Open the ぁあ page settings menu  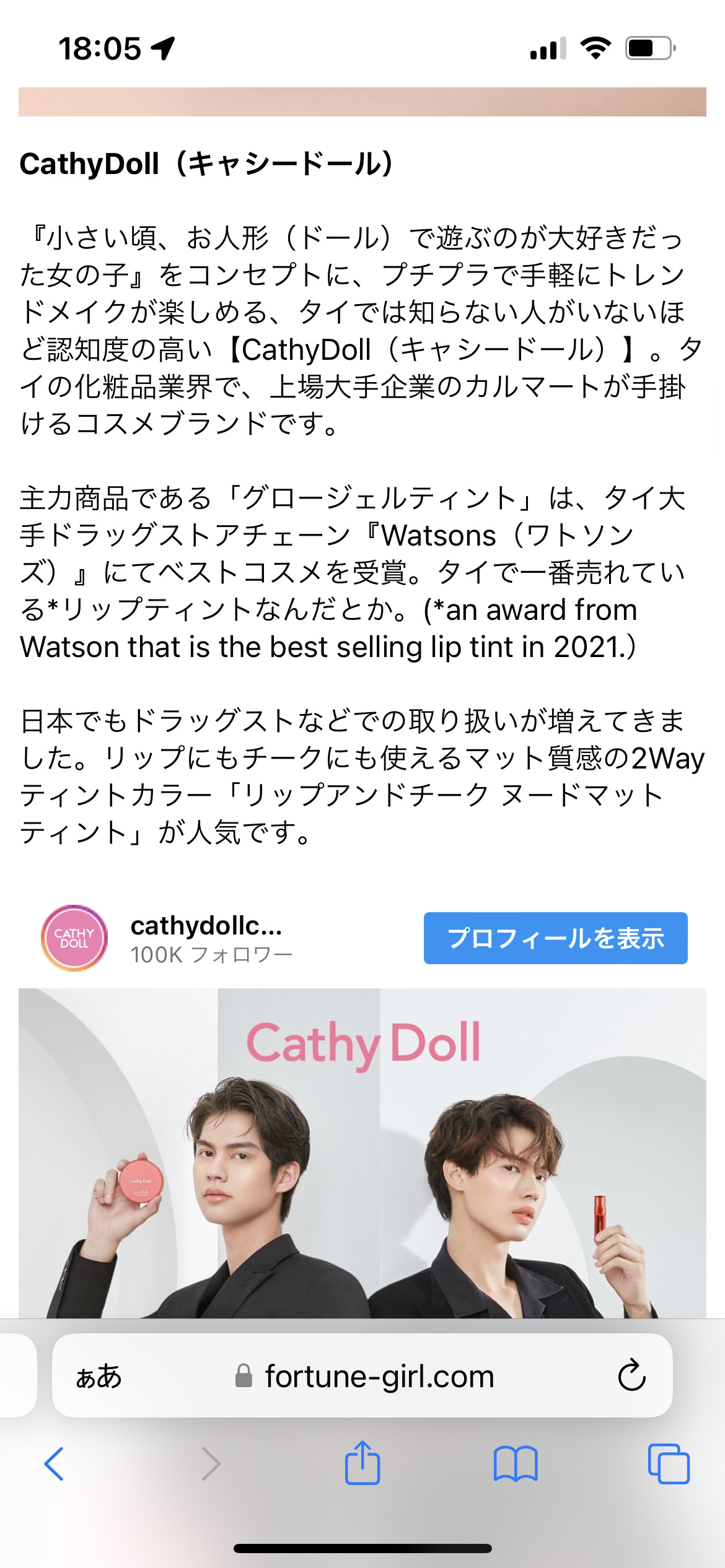pyautogui.click(x=99, y=1377)
